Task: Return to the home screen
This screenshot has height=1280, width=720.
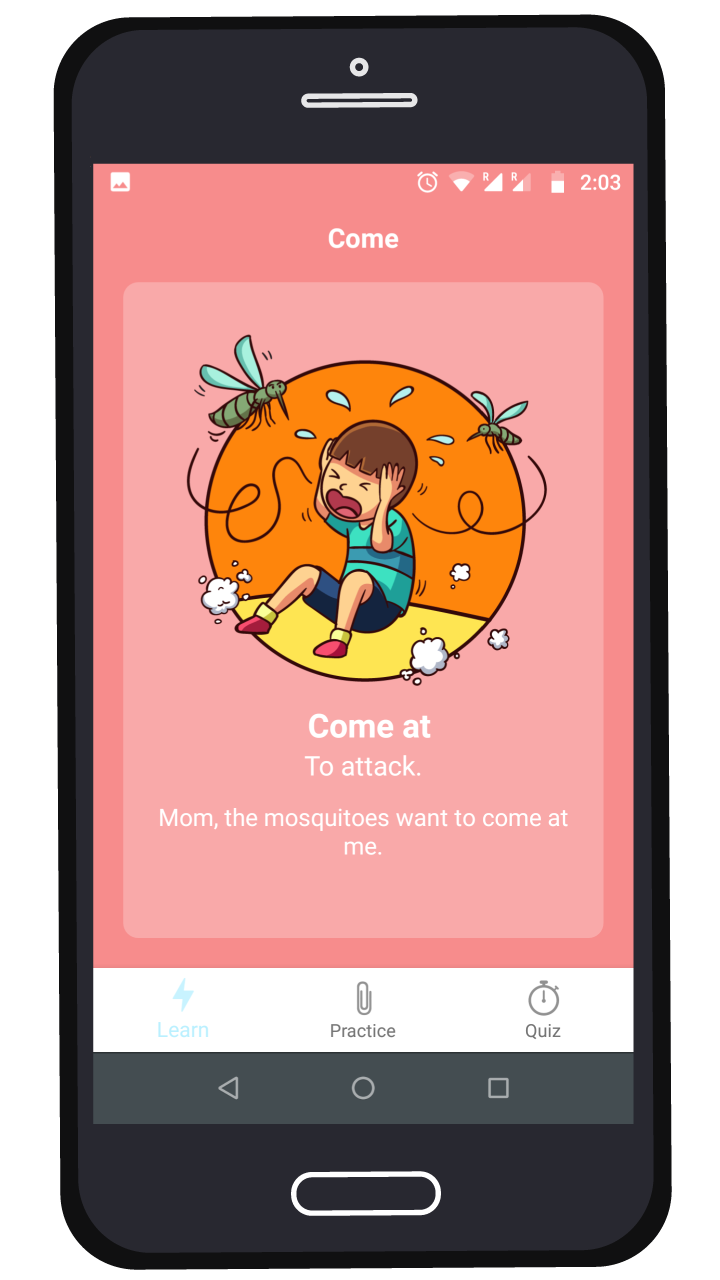Action: click(x=363, y=1088)
